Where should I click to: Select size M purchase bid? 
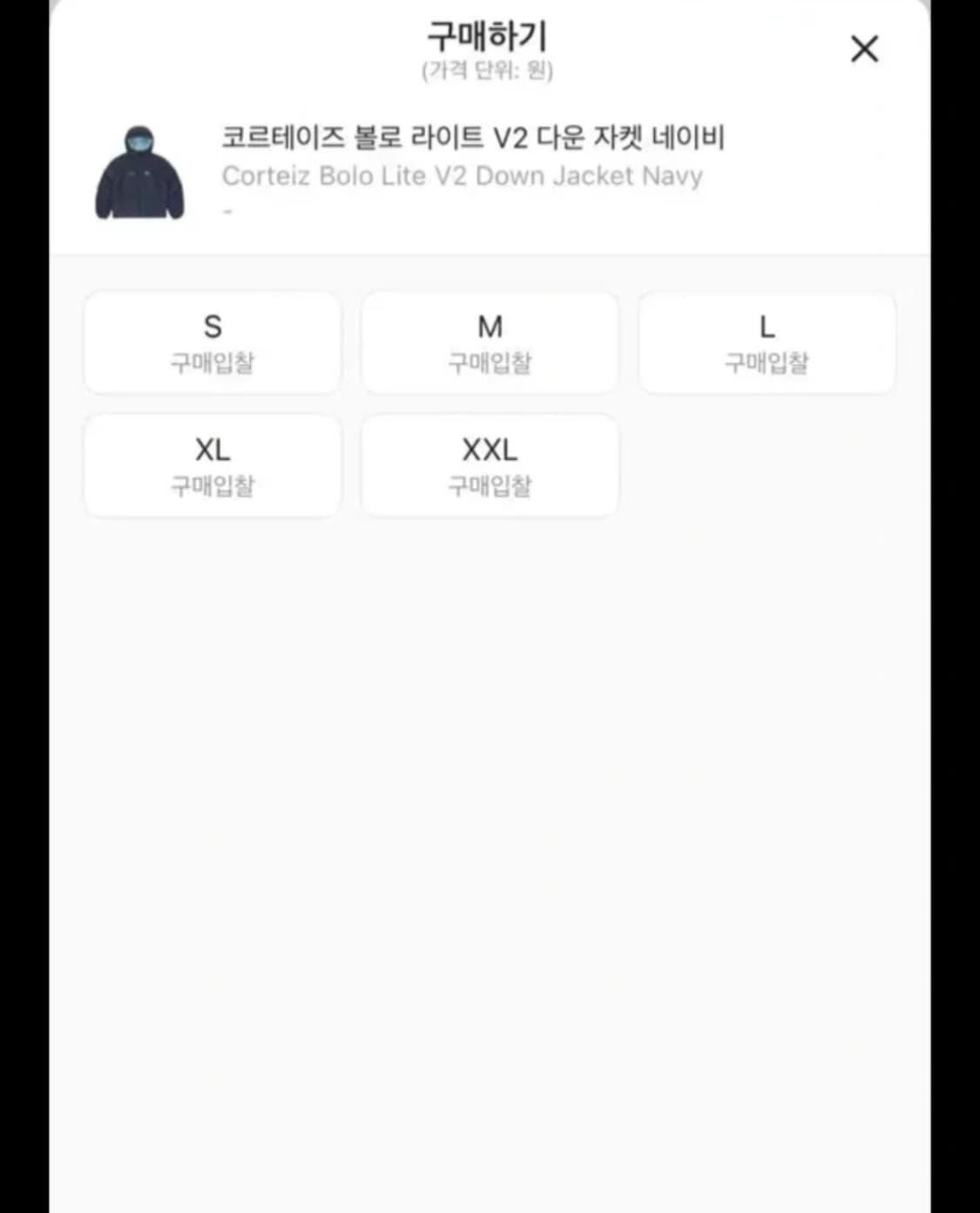click(489, 342)
